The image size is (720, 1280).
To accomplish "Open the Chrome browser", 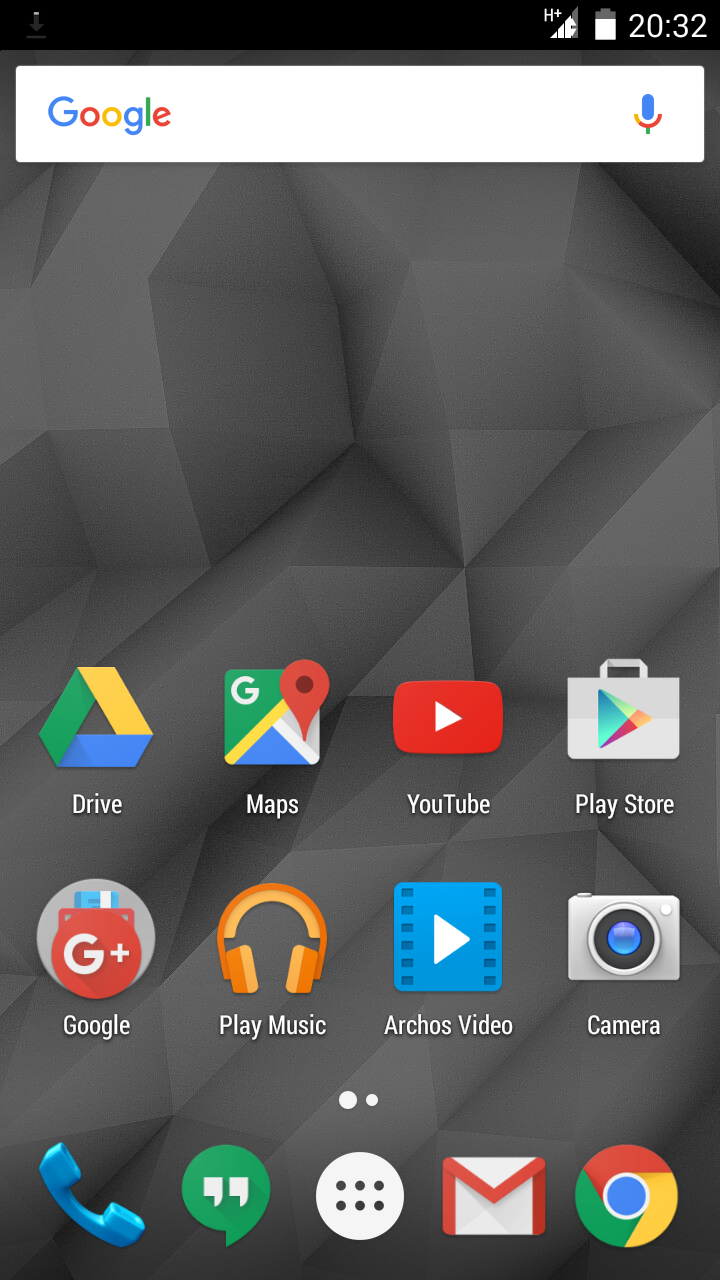I will [x=627, y=1195].
